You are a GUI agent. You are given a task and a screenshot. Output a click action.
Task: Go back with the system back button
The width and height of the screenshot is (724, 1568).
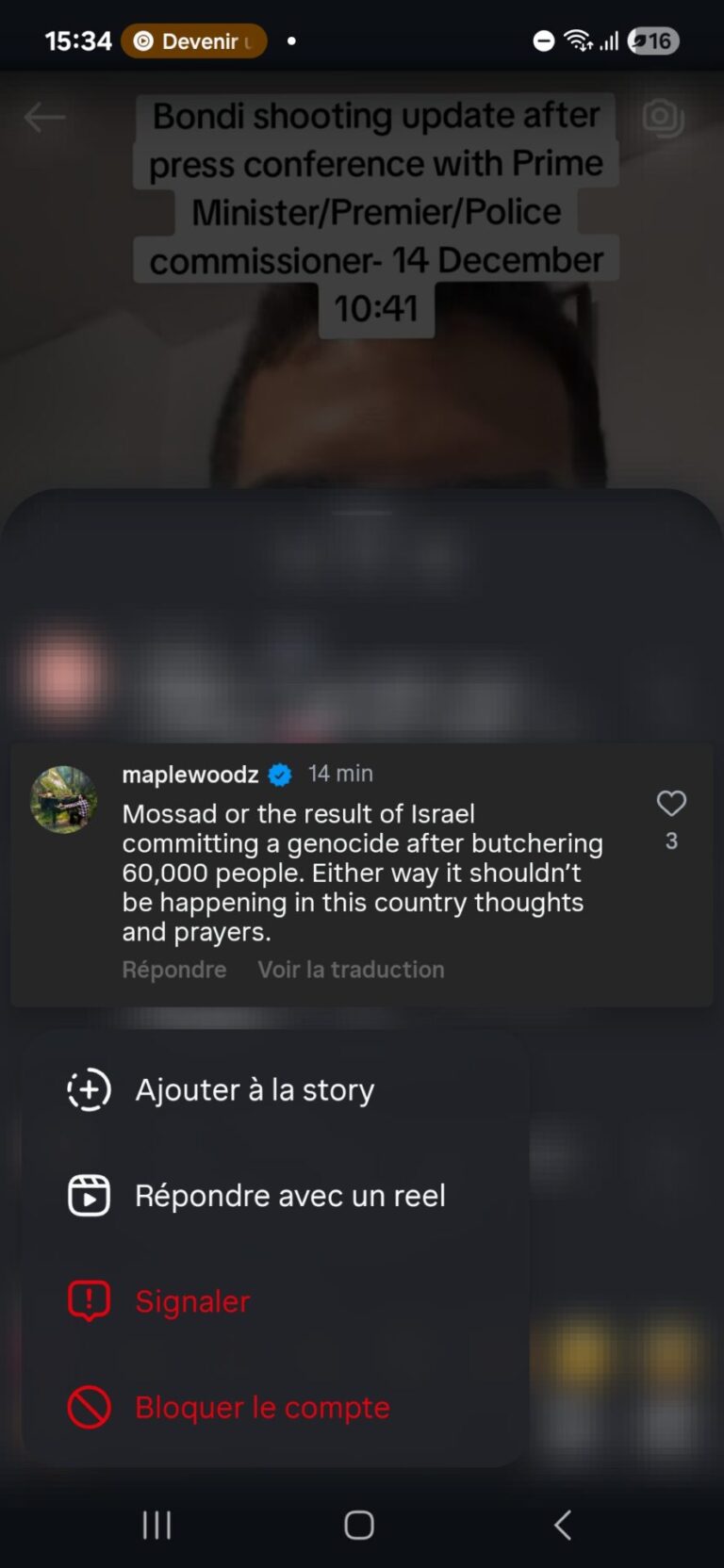click(563, 1525)
